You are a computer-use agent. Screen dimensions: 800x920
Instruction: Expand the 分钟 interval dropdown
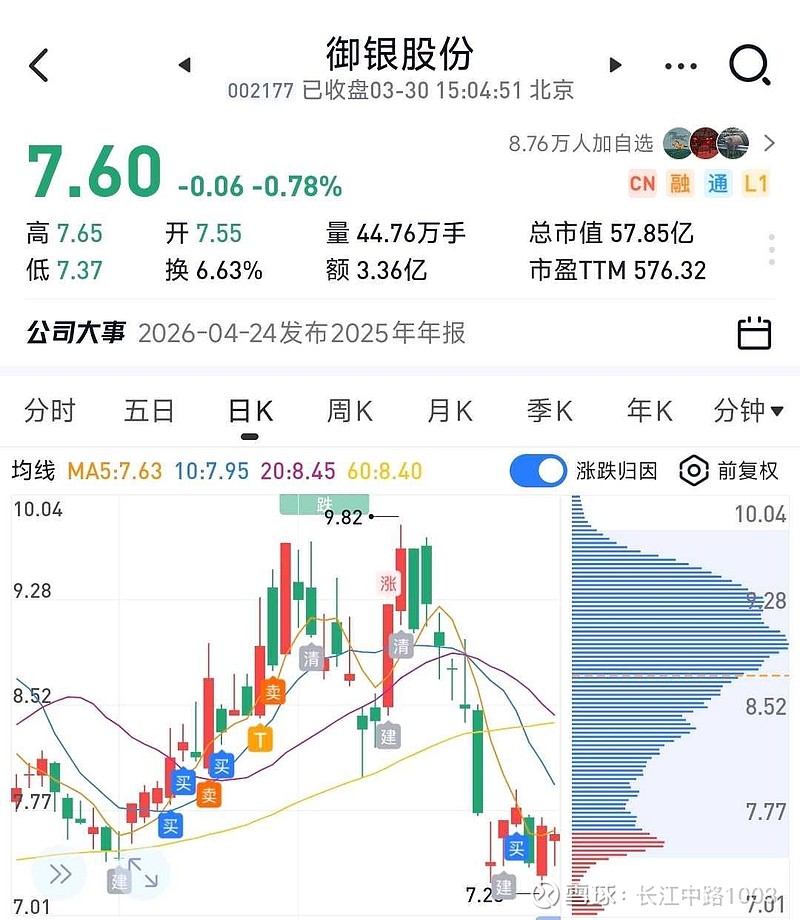tap(748, 410)
